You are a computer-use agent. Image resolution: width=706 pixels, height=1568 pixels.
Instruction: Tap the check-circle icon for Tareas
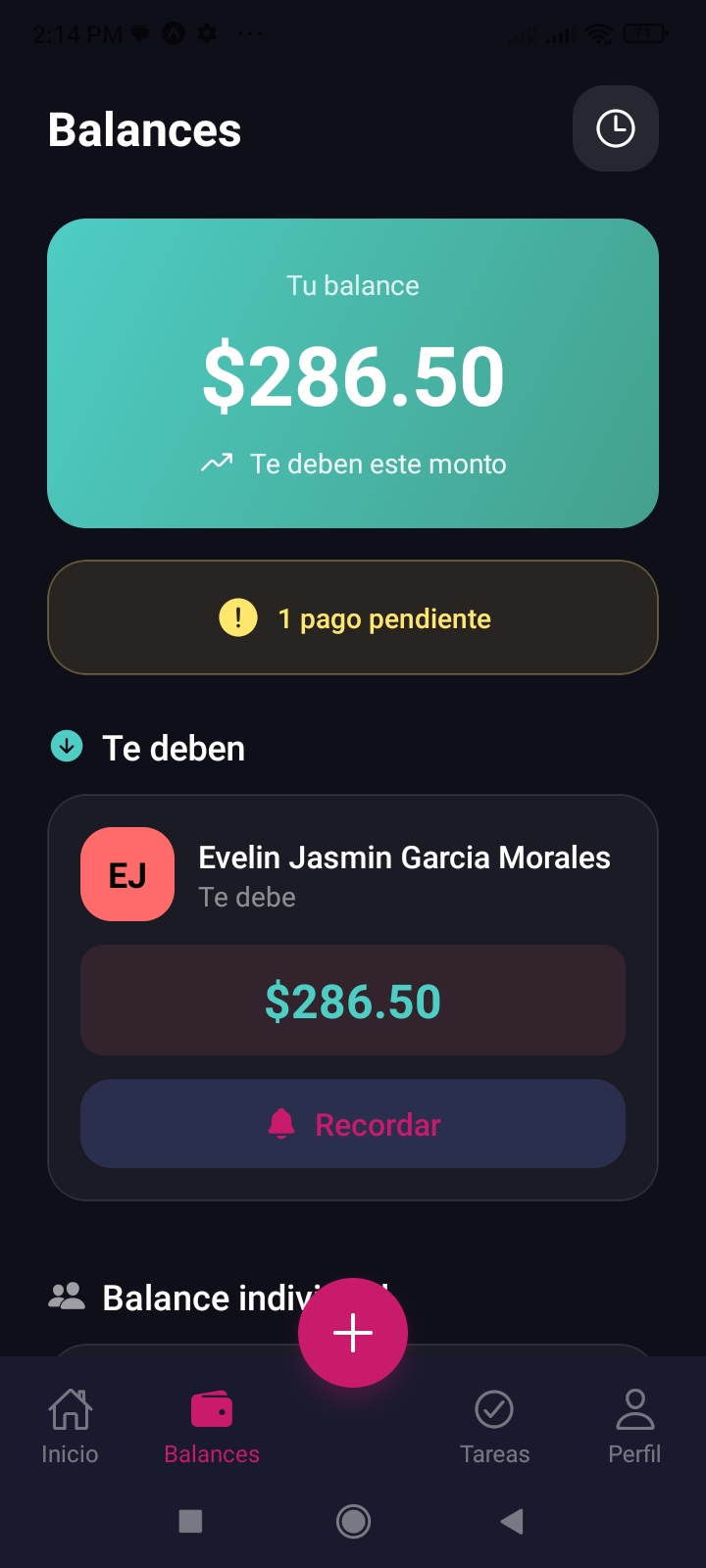494,1406
